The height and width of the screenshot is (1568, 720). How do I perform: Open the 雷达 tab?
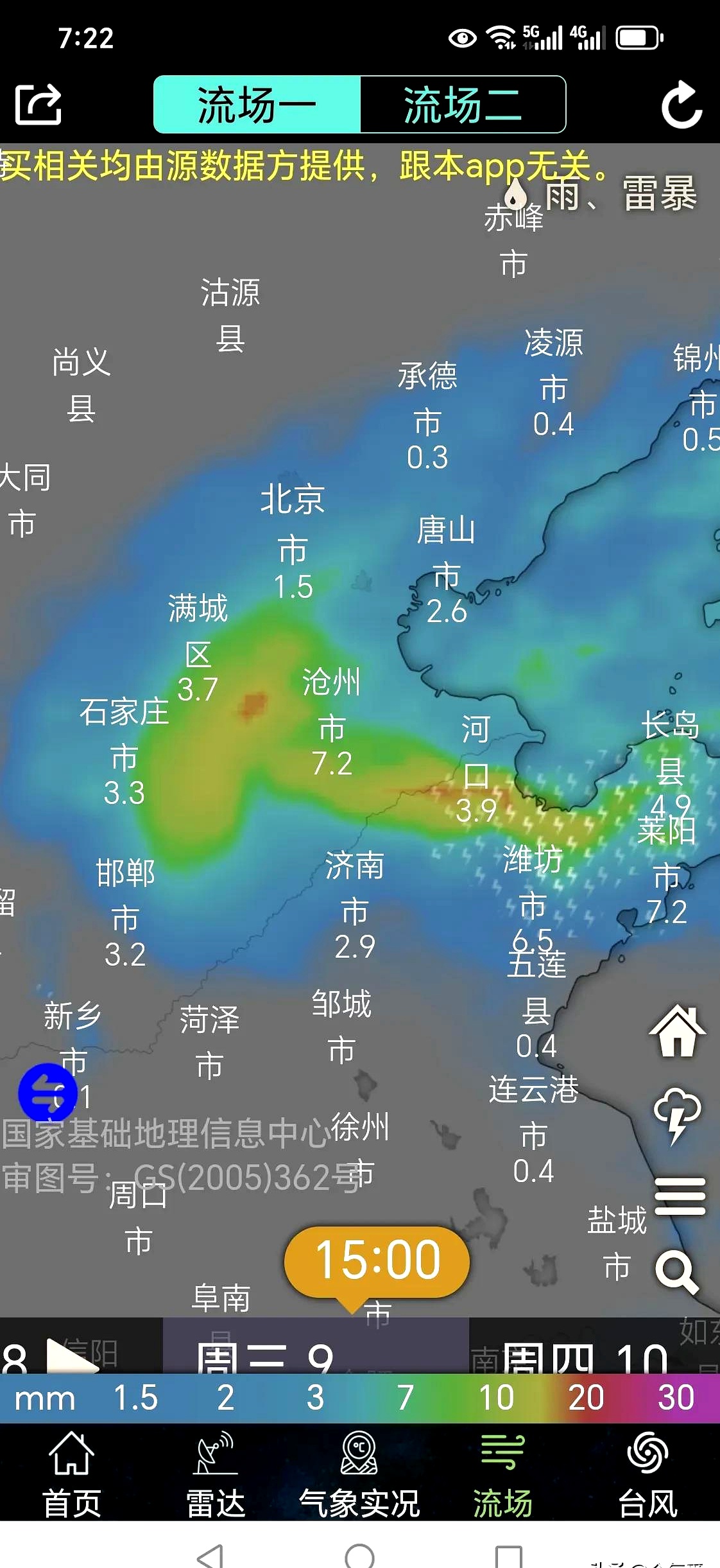tap(216, 1475)
